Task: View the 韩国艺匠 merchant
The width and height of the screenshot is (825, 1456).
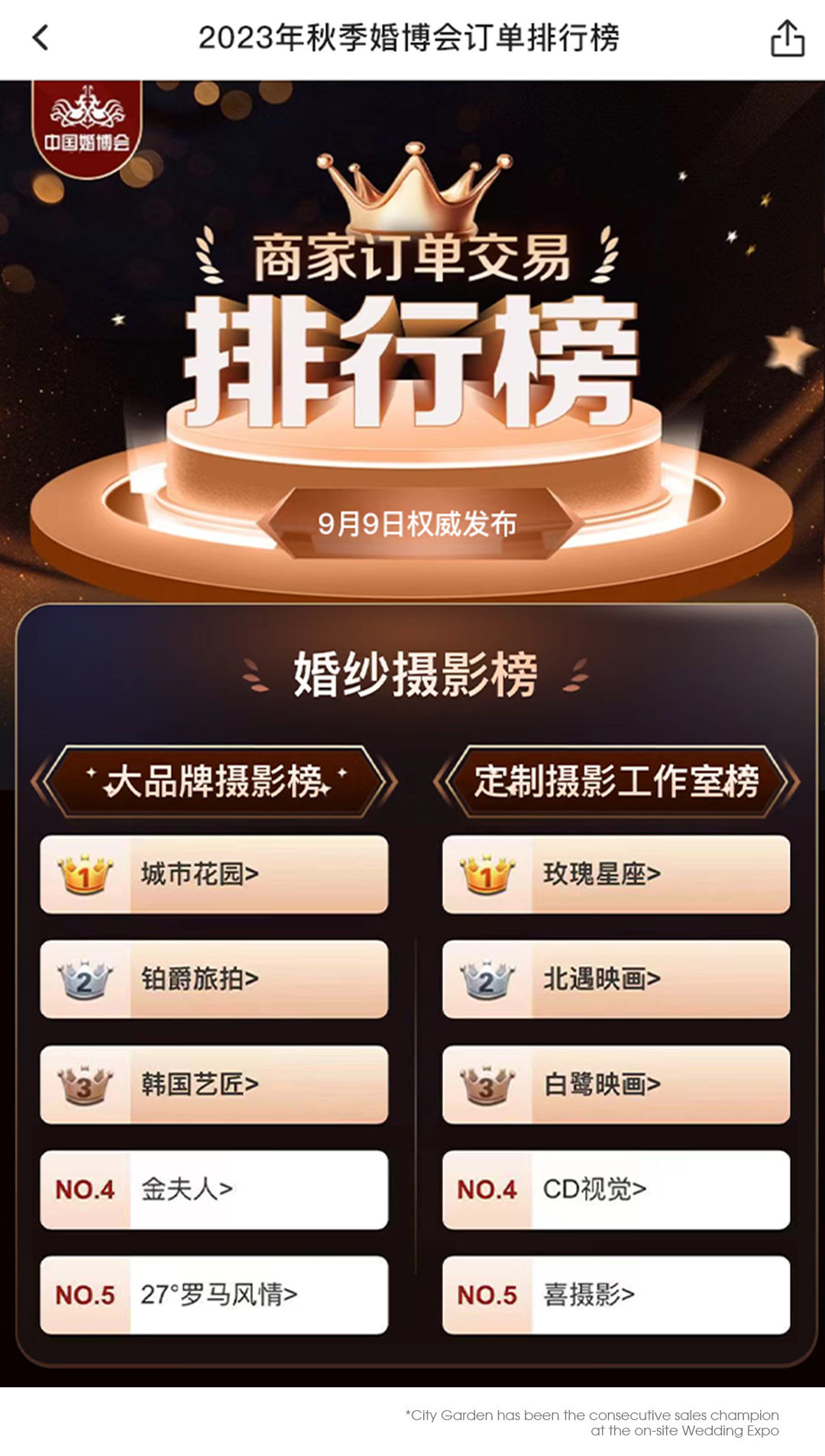Action: 214,1084
